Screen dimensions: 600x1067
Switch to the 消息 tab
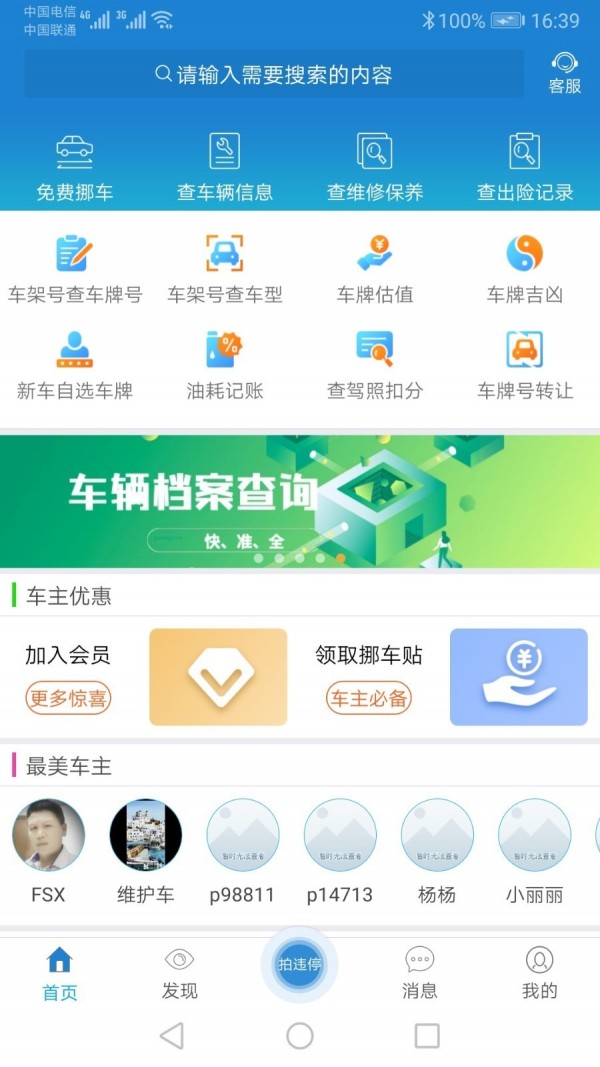point(420,973)
